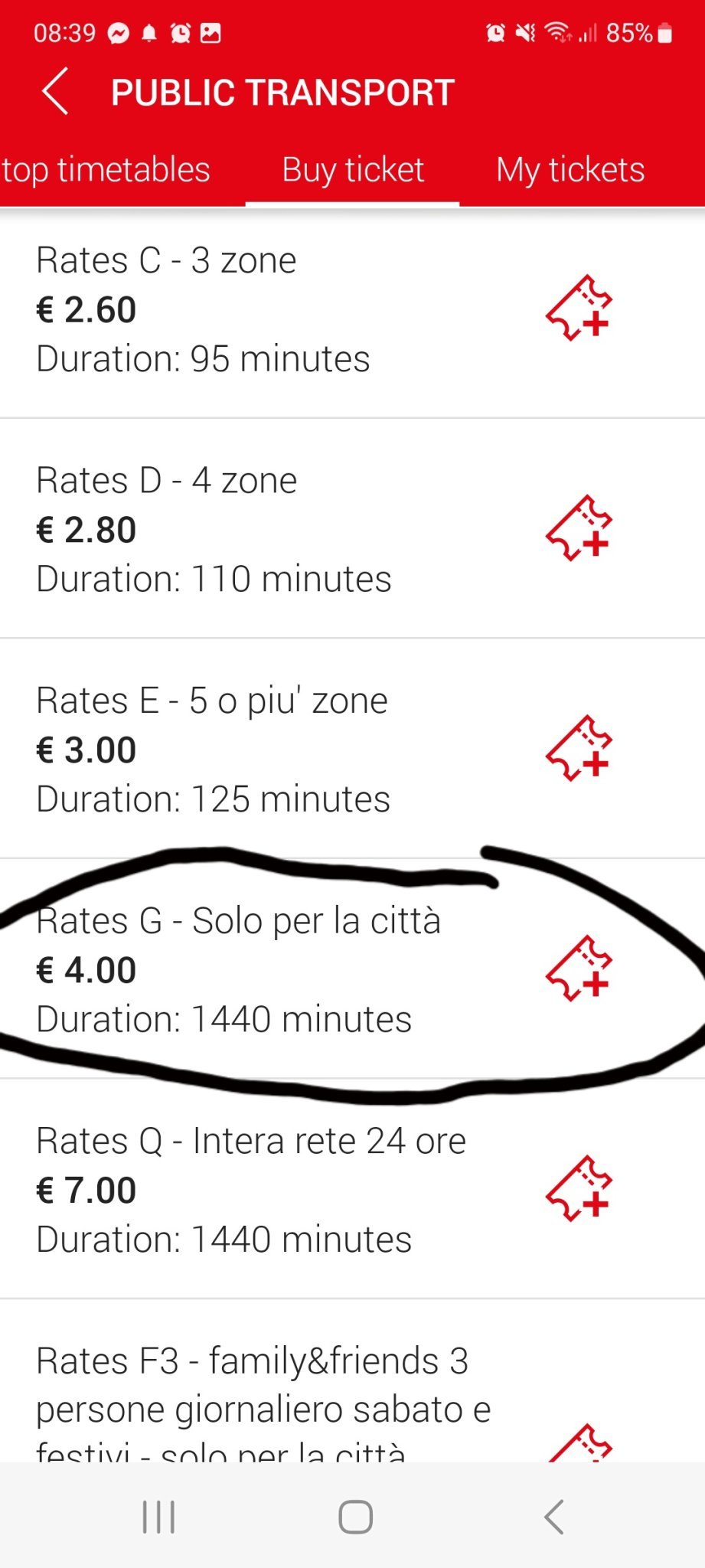Add Rates D 4 zone ticket

579,528
